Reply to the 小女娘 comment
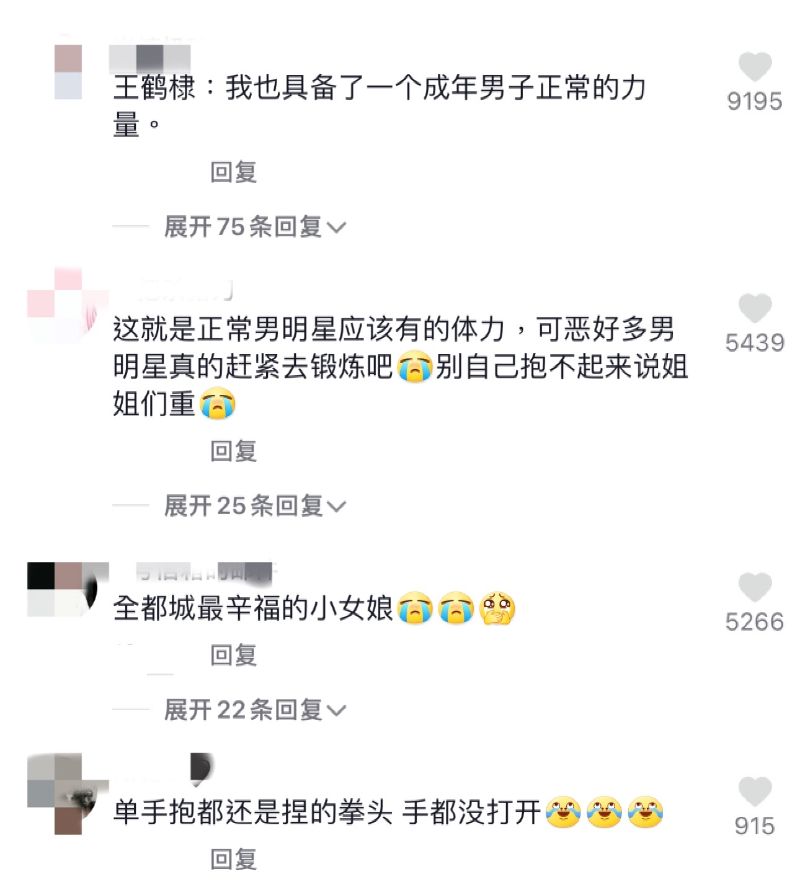The height and width of the screenshot is (890, 800). coord(234,656)
